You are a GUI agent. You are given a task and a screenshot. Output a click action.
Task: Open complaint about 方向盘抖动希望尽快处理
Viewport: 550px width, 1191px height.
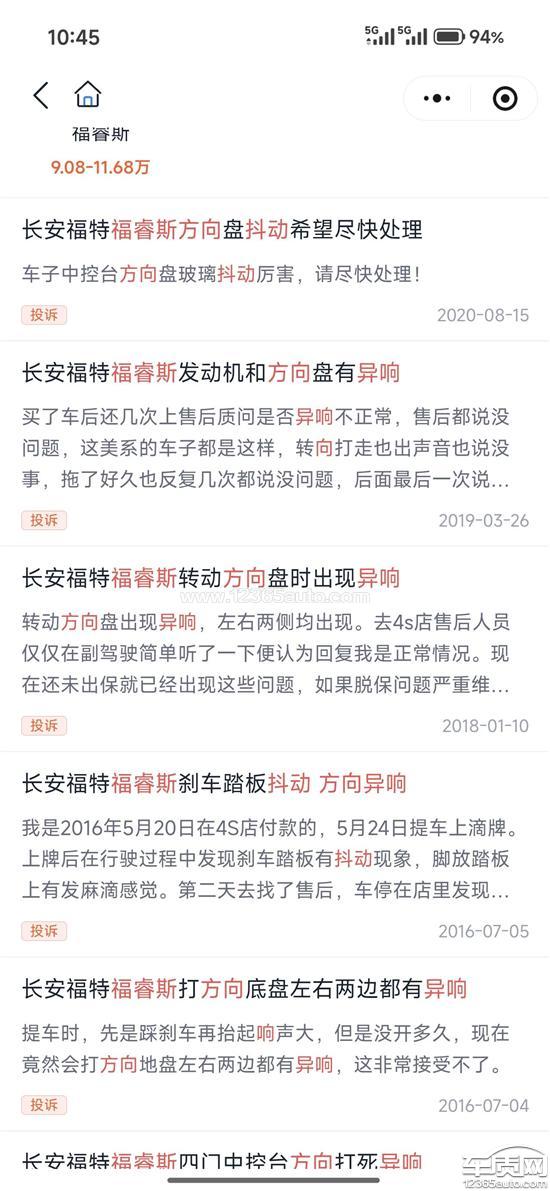coord(275,269)
